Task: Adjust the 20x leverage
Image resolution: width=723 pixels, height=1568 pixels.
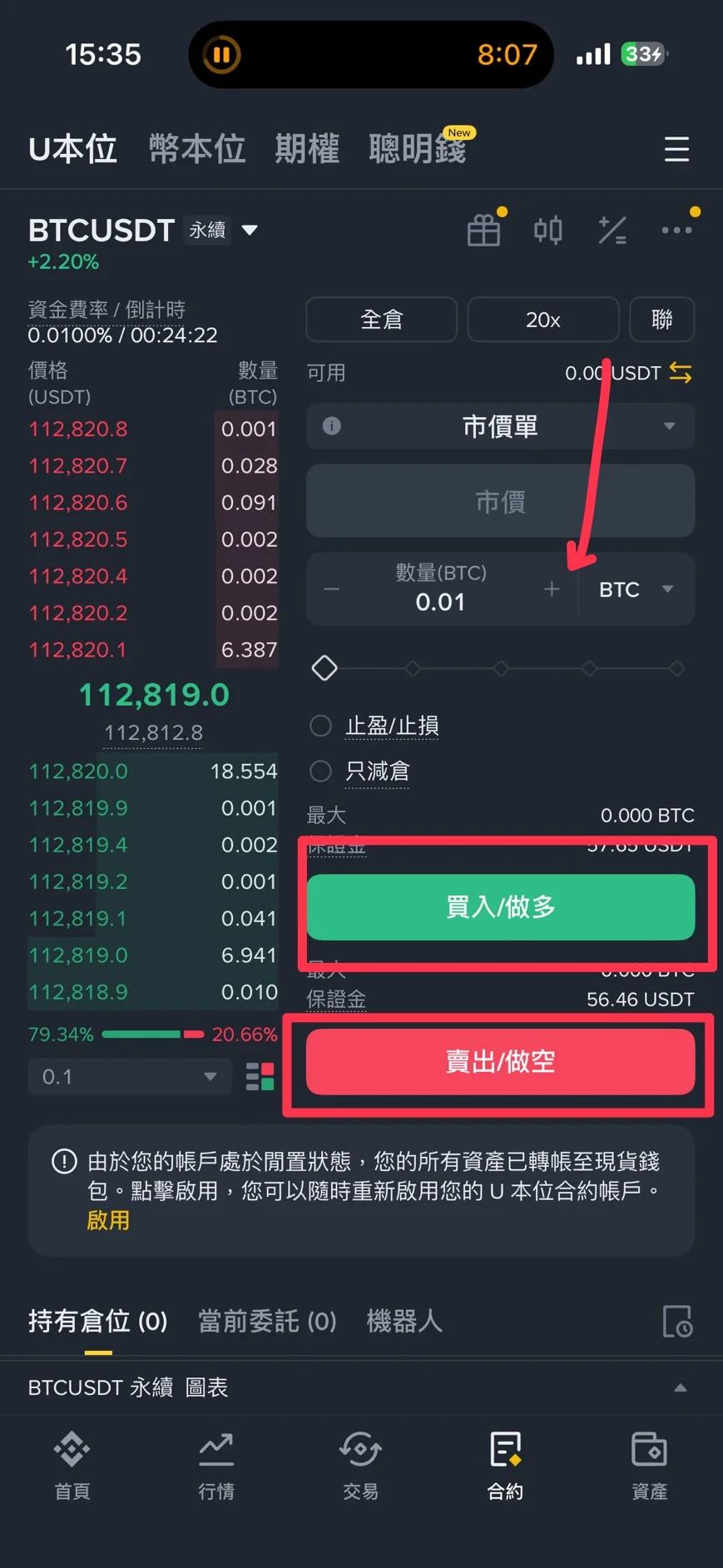Action: tap(542, 320)
